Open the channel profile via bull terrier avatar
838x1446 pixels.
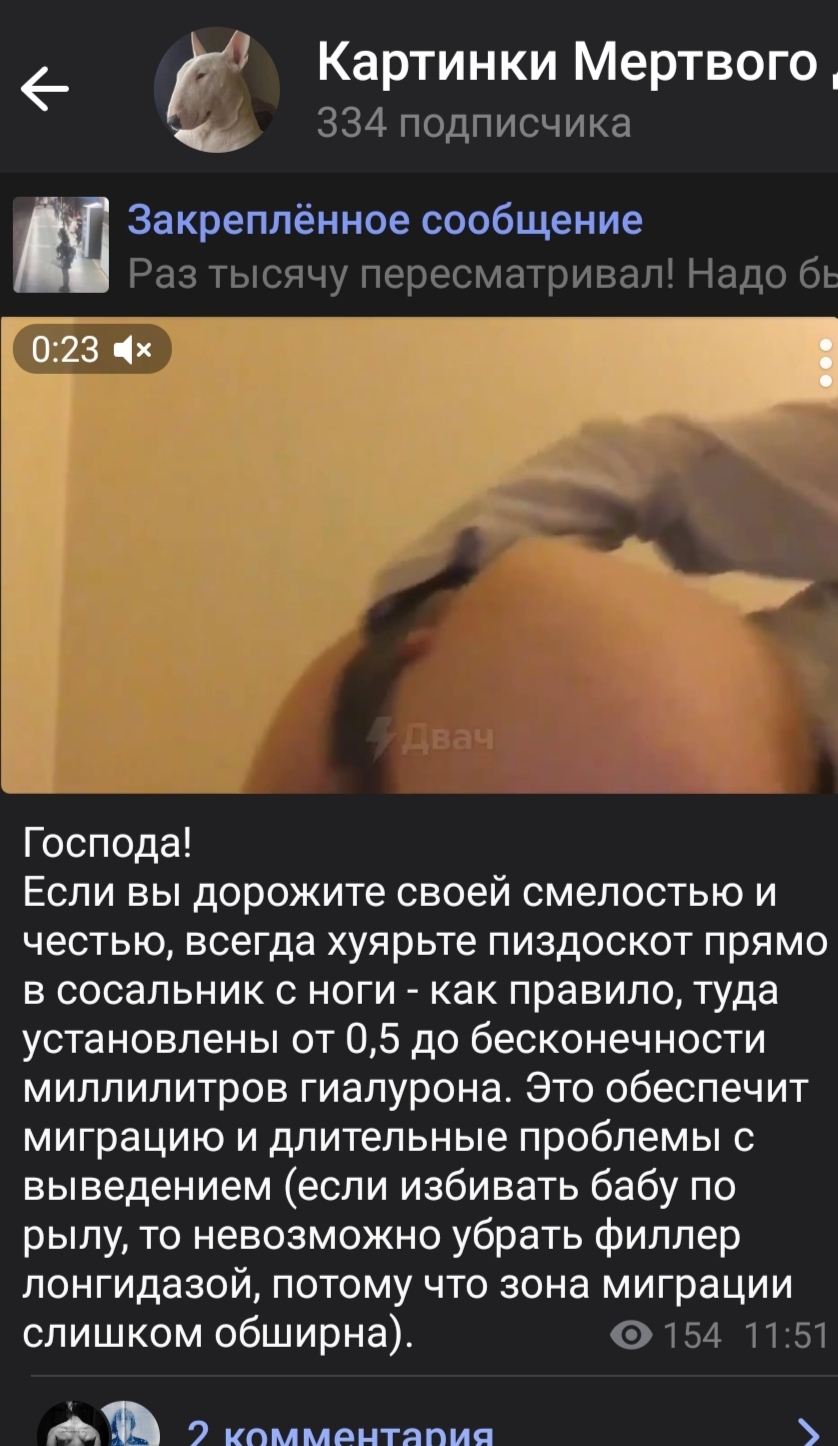click(216, 90)
